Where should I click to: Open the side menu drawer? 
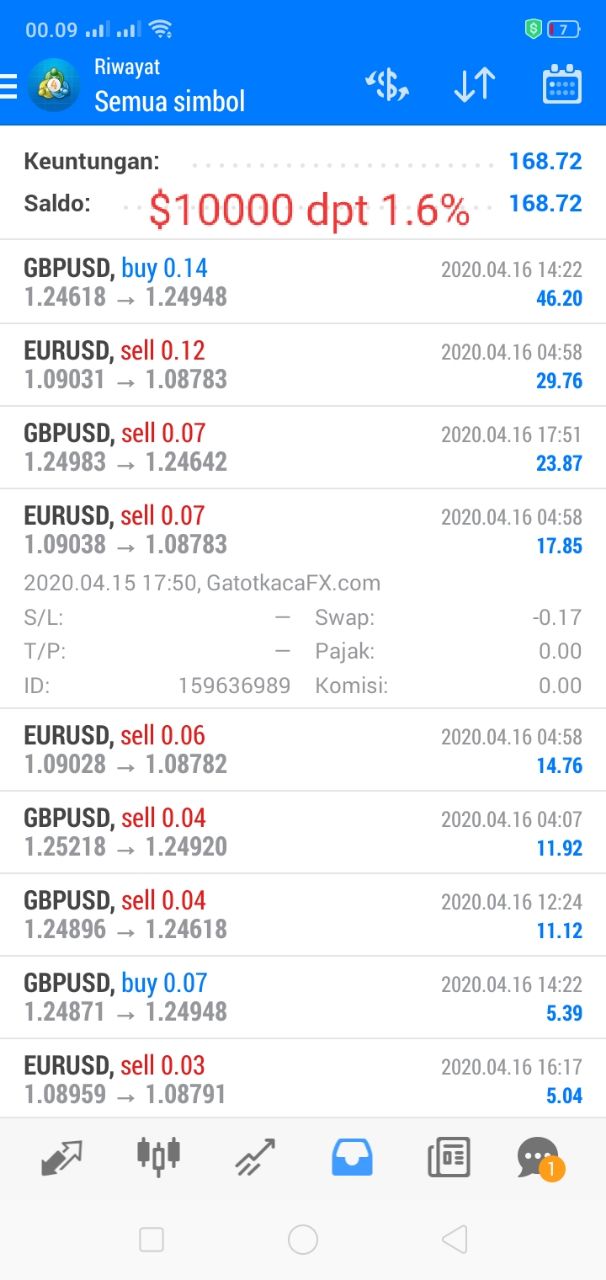point(10,86)
